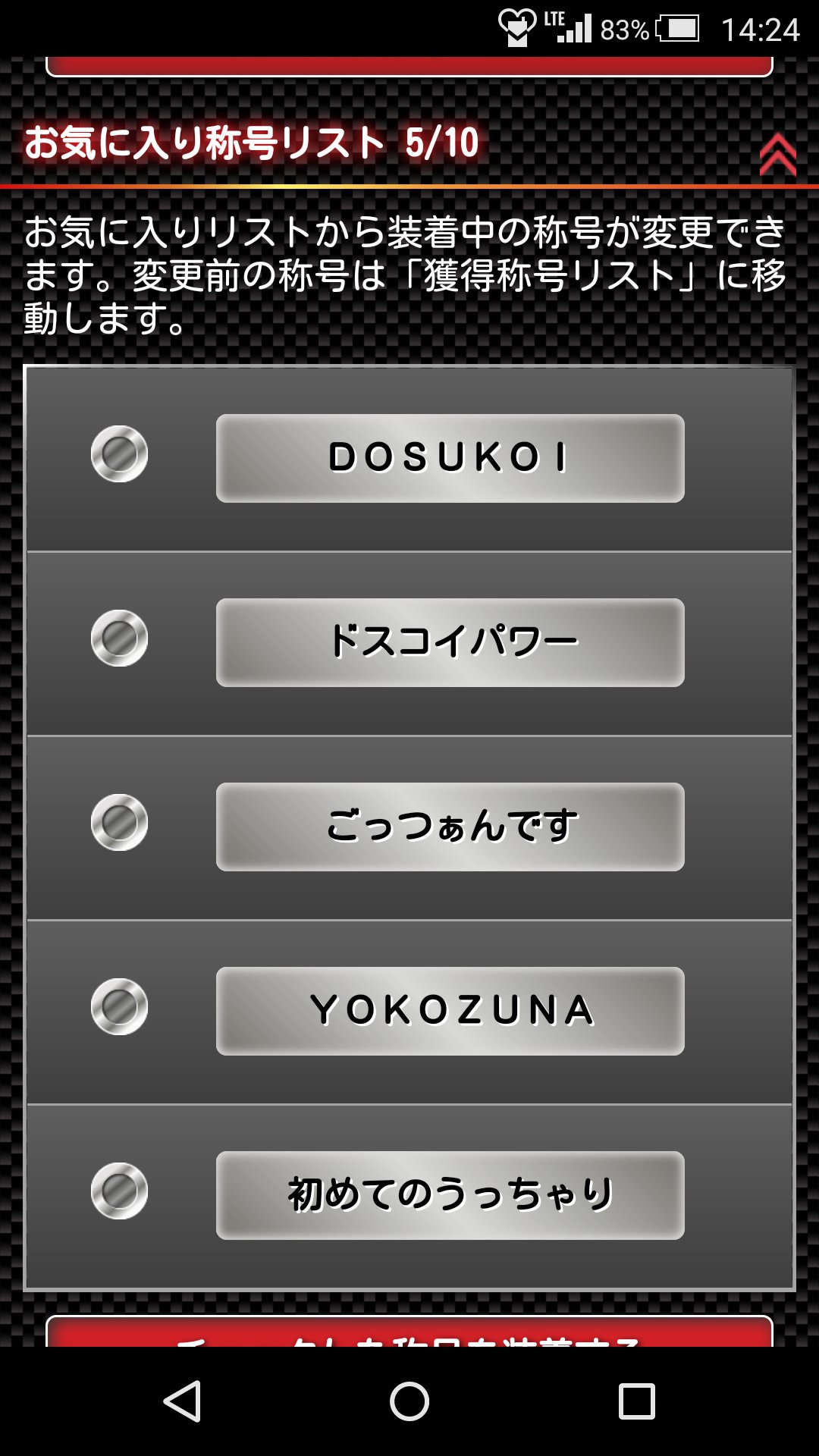Open the recent apps view
The width and height of the screenshot is (819, 1456).
(637, 1401)
